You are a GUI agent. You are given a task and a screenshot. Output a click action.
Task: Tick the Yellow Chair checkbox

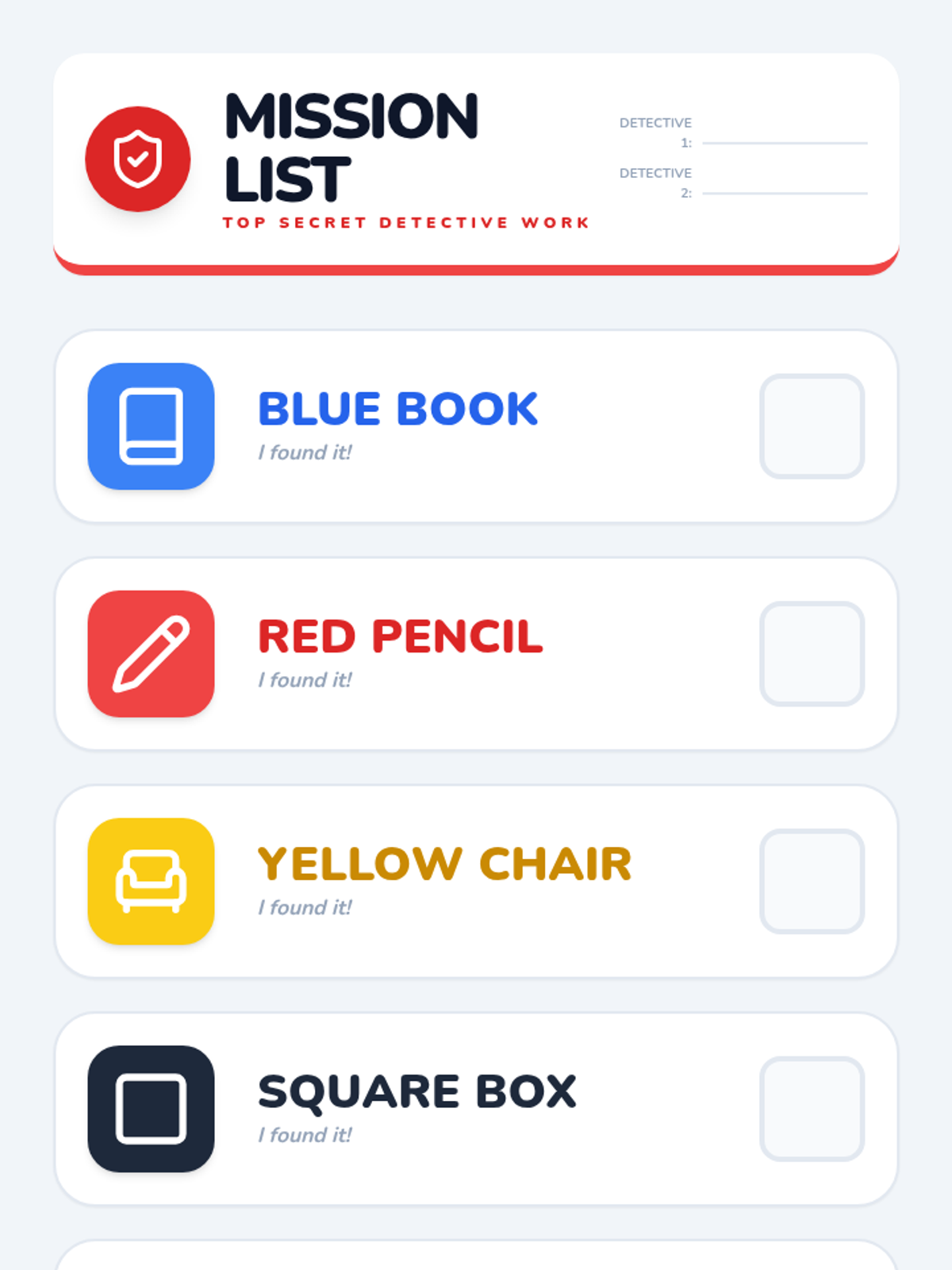click(812, 881)
